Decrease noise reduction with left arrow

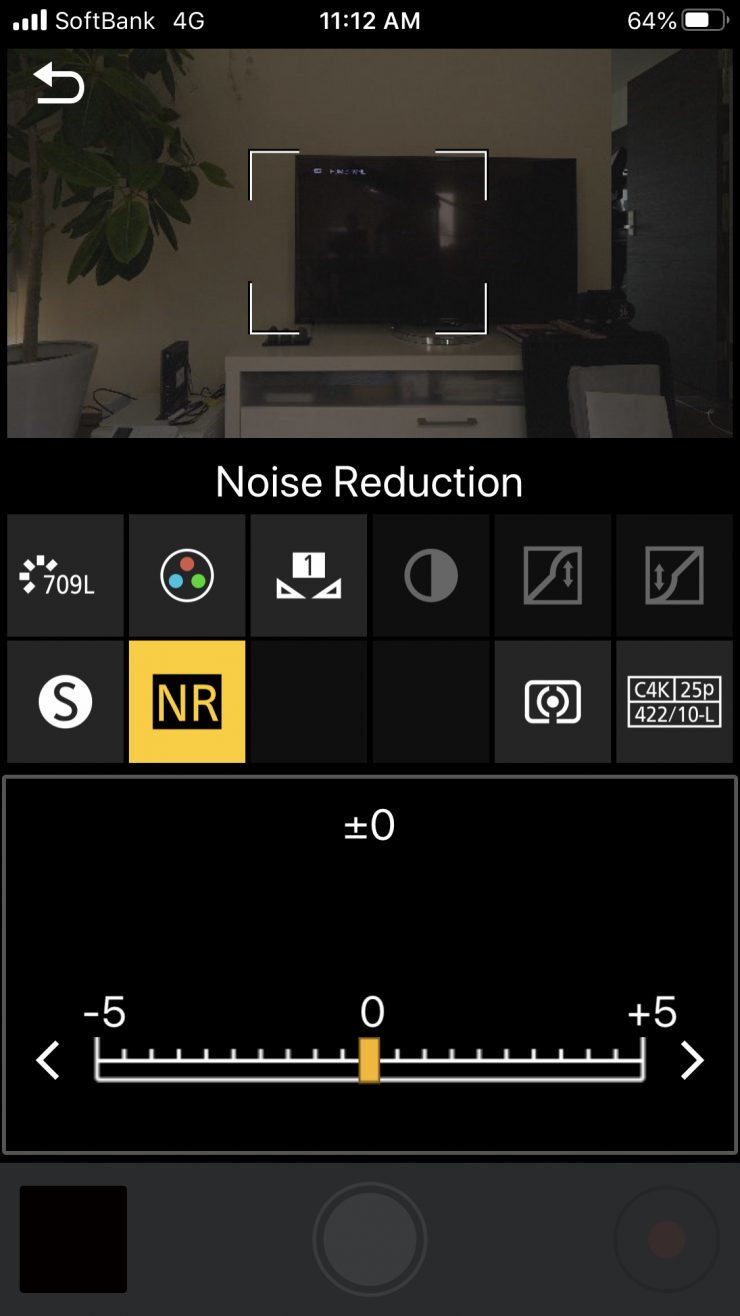pos(48,1060)
